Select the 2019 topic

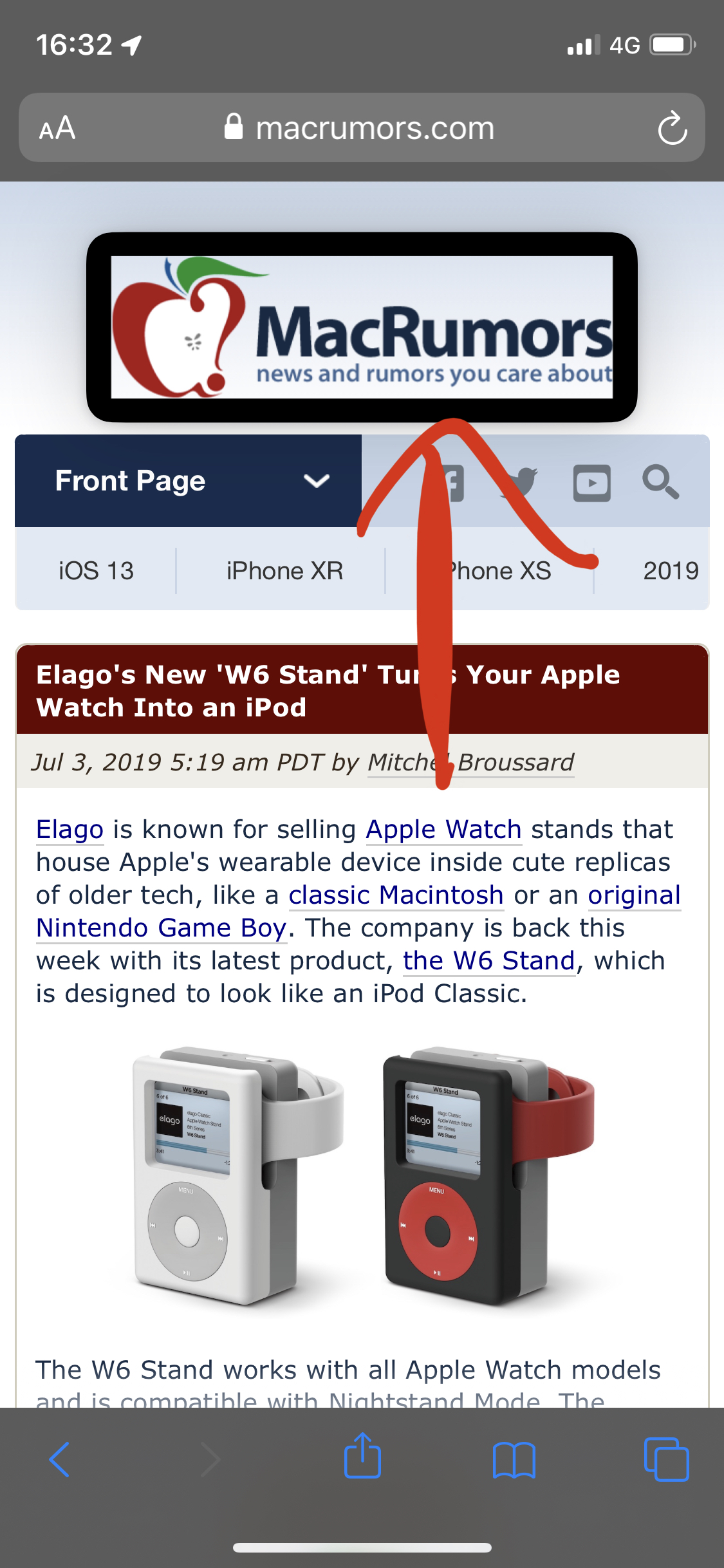coord(670,571)
